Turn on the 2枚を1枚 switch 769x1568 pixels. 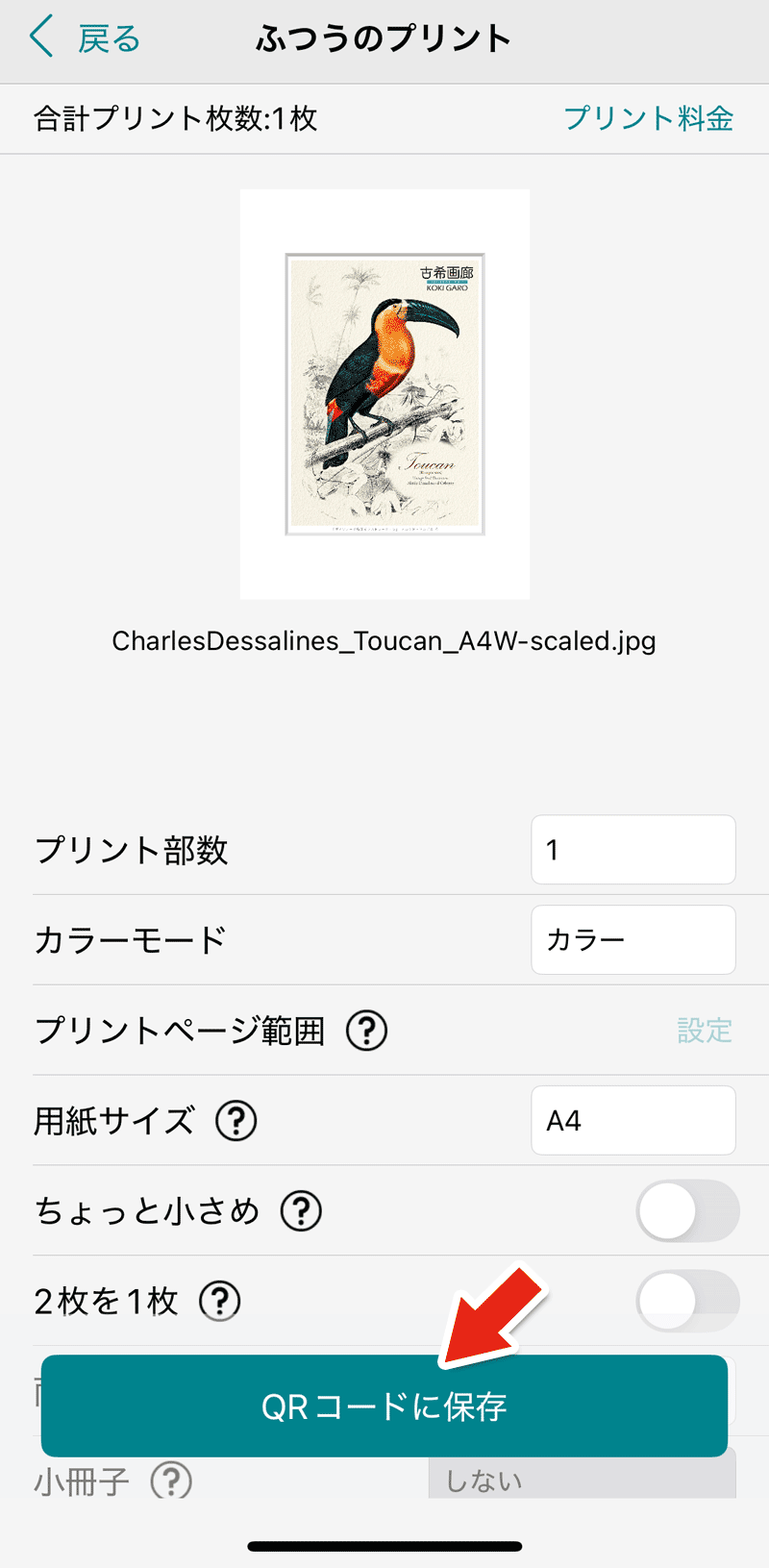tap(686, 1302)
